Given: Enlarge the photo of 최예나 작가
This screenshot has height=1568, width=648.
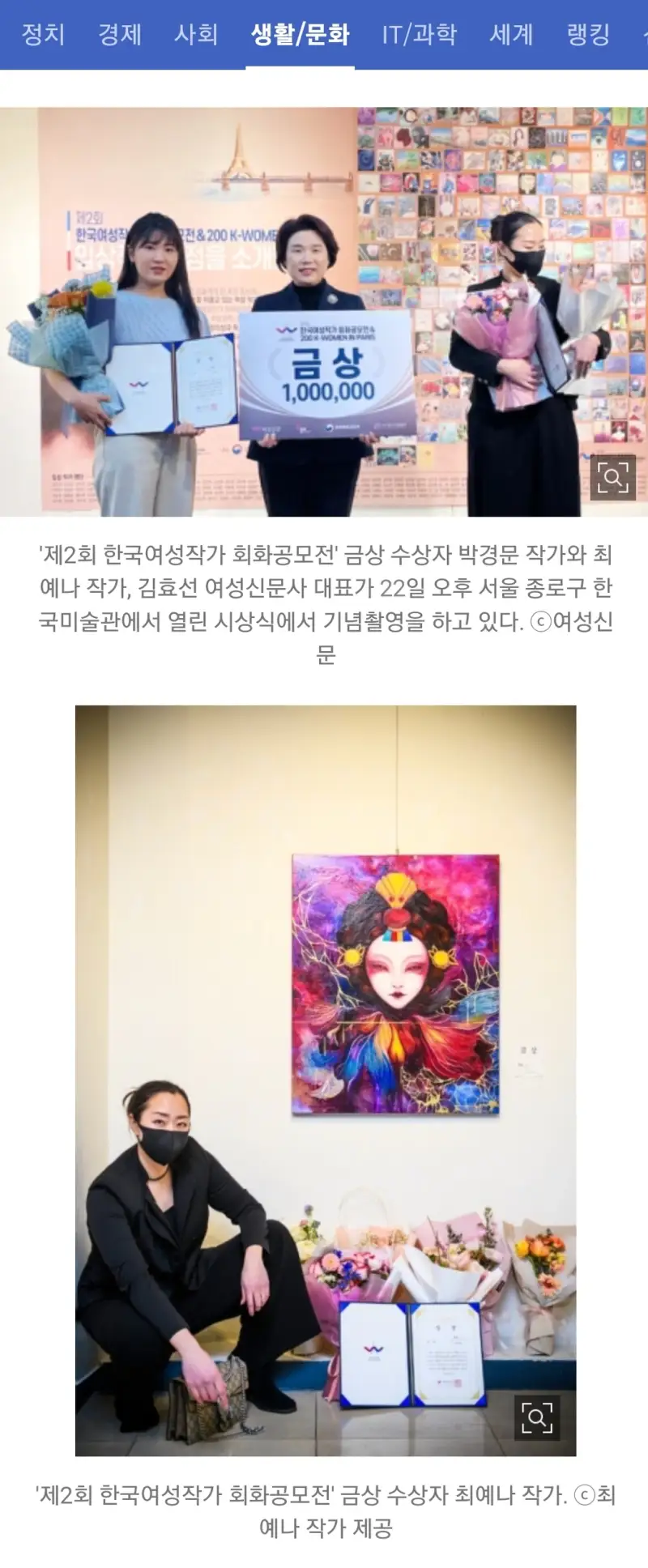Looking at the screenshot, I should click(536, 1417).
